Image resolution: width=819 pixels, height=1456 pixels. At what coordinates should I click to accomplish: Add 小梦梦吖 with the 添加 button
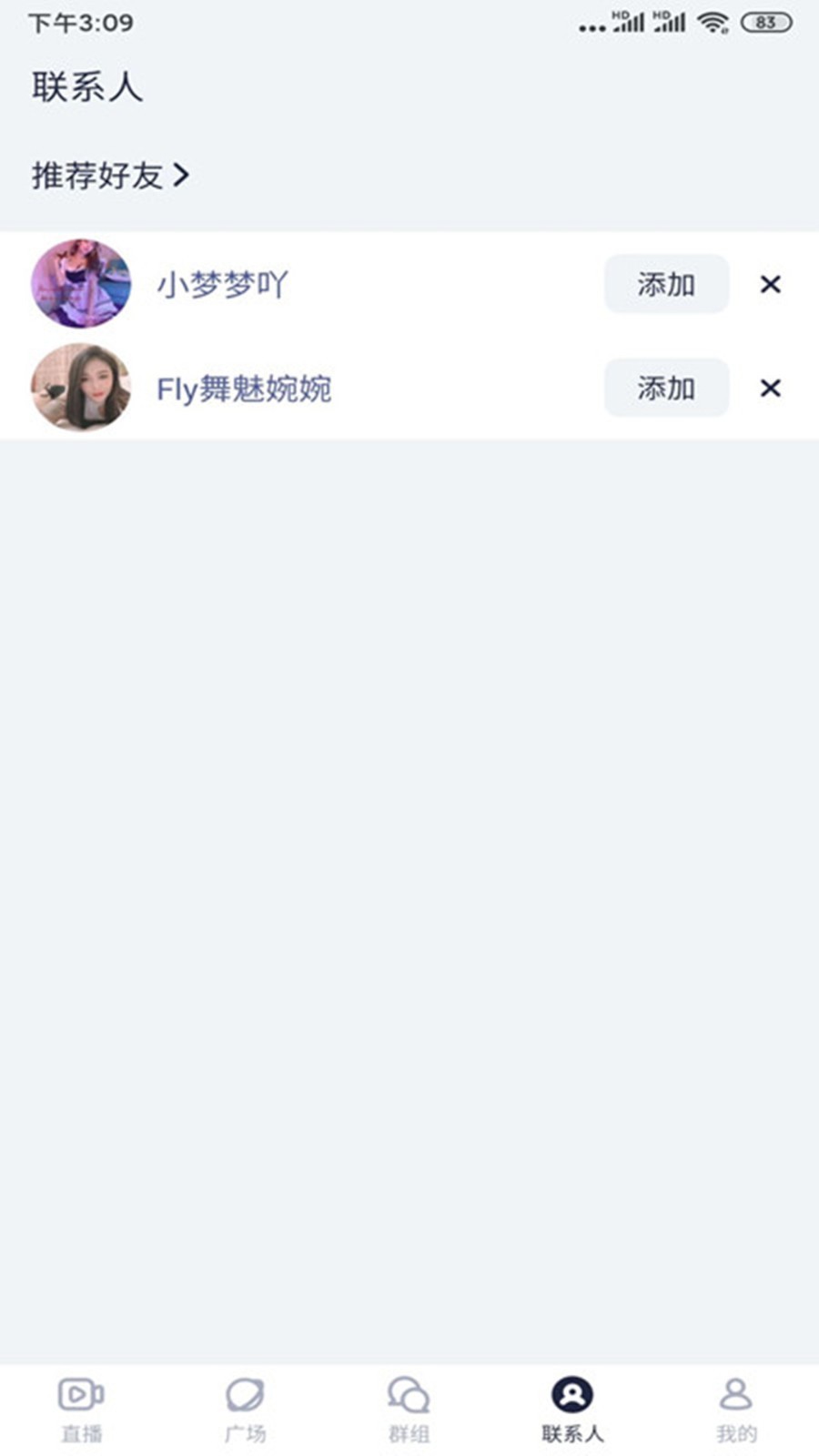tap(666, 284)
